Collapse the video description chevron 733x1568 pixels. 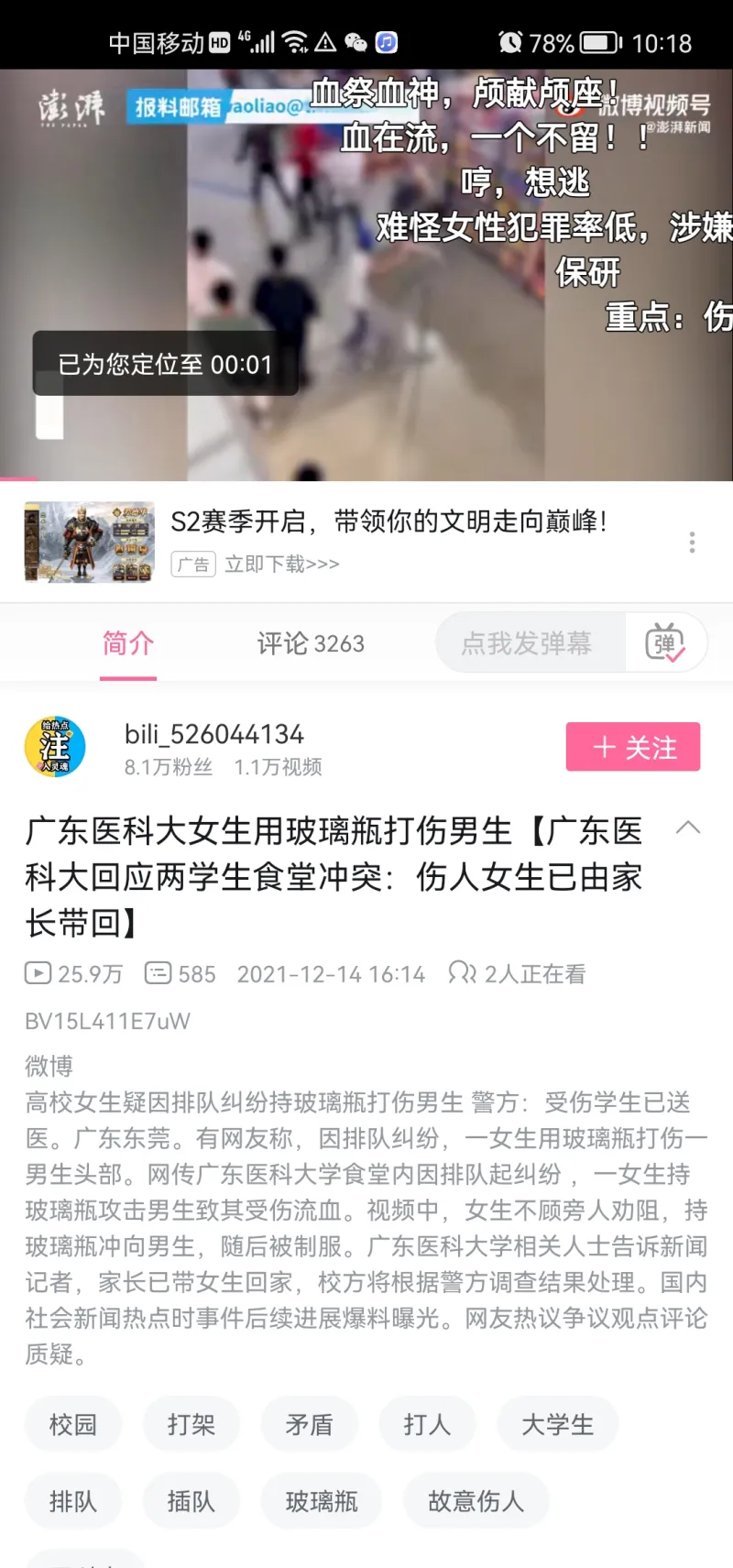point(688,828)
